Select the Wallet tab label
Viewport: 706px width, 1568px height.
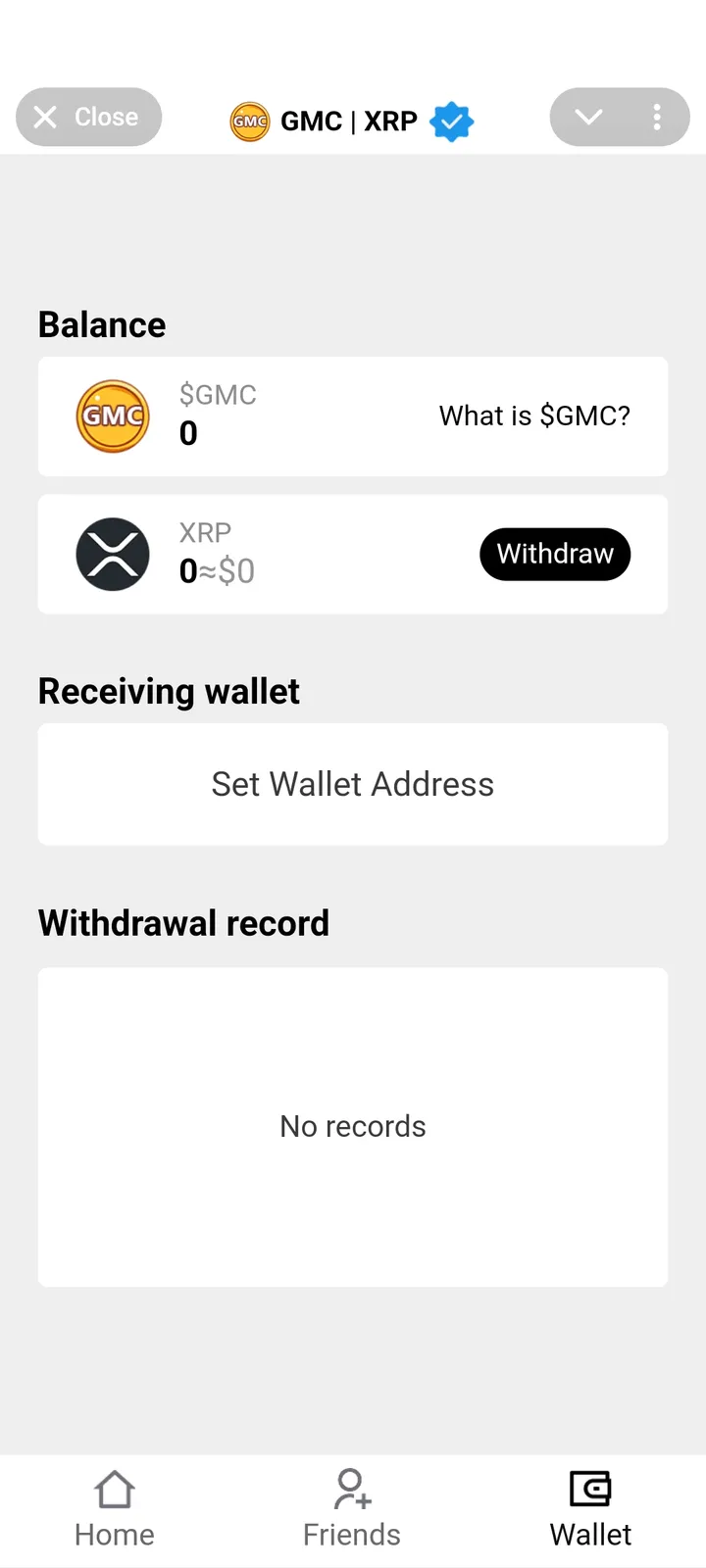tap(590, 1535)
